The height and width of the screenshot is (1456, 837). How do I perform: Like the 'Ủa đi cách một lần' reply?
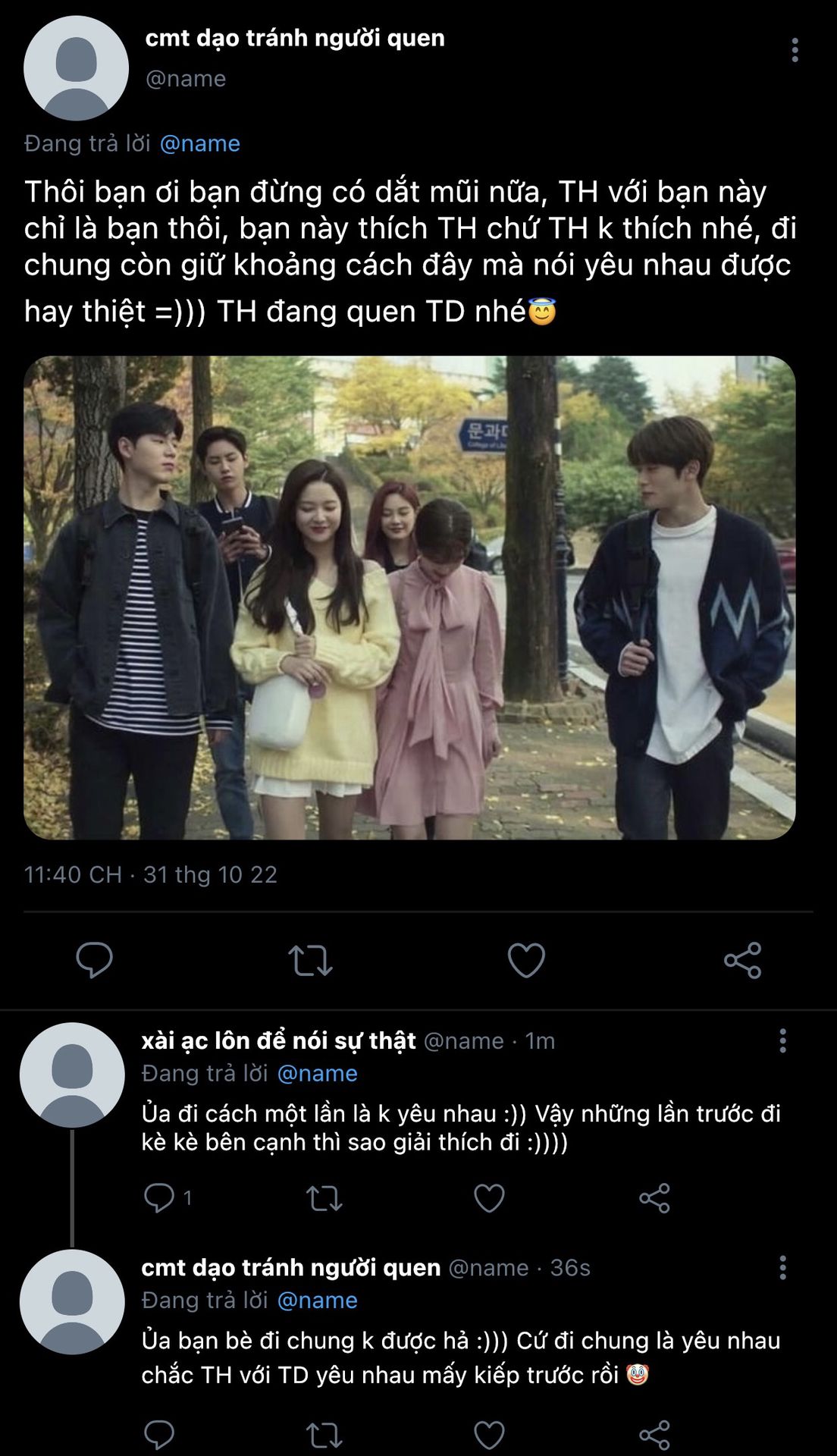[489, 1198]
